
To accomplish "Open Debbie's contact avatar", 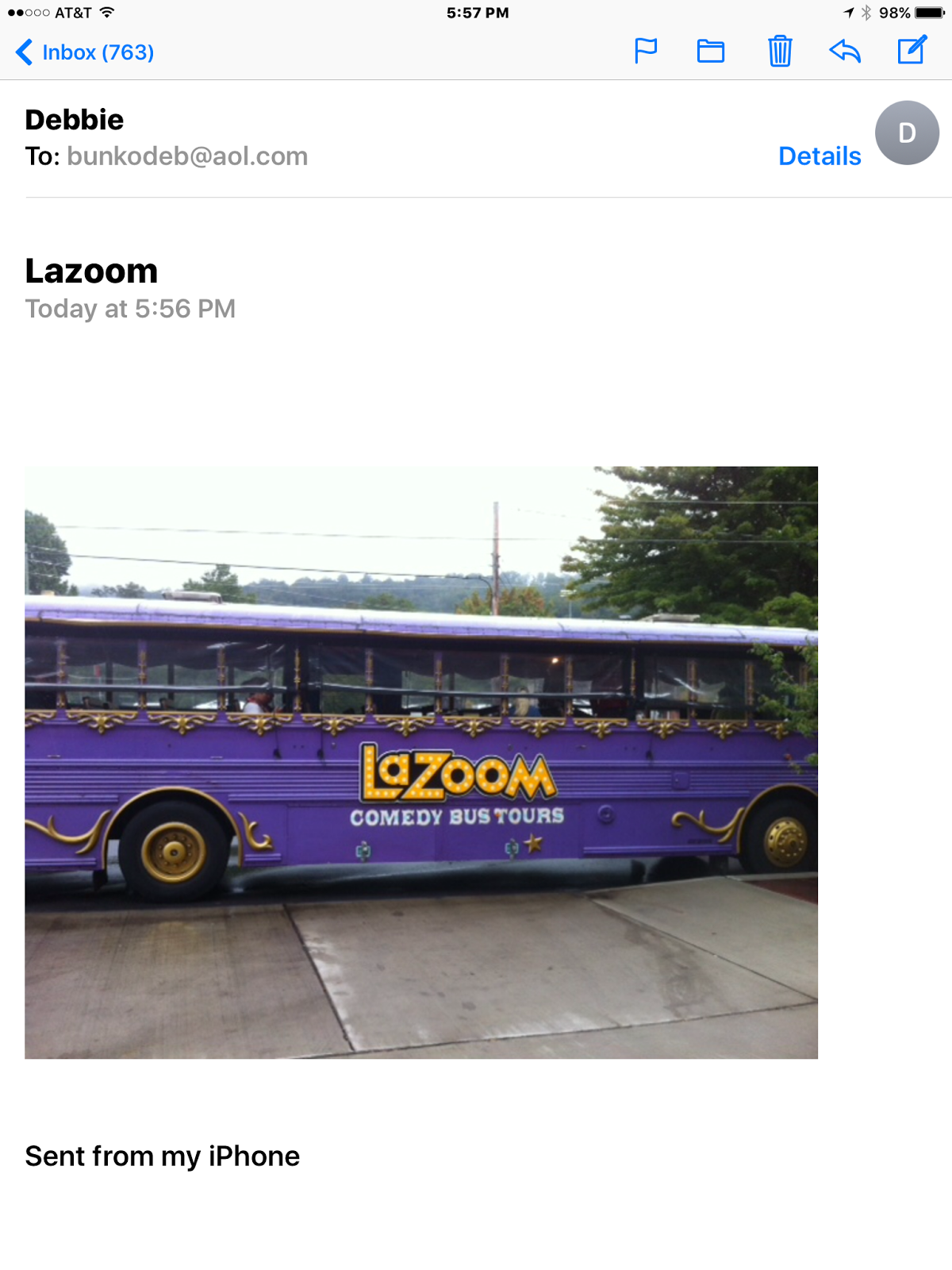I will pyautogui.click(x=907, y=133).
